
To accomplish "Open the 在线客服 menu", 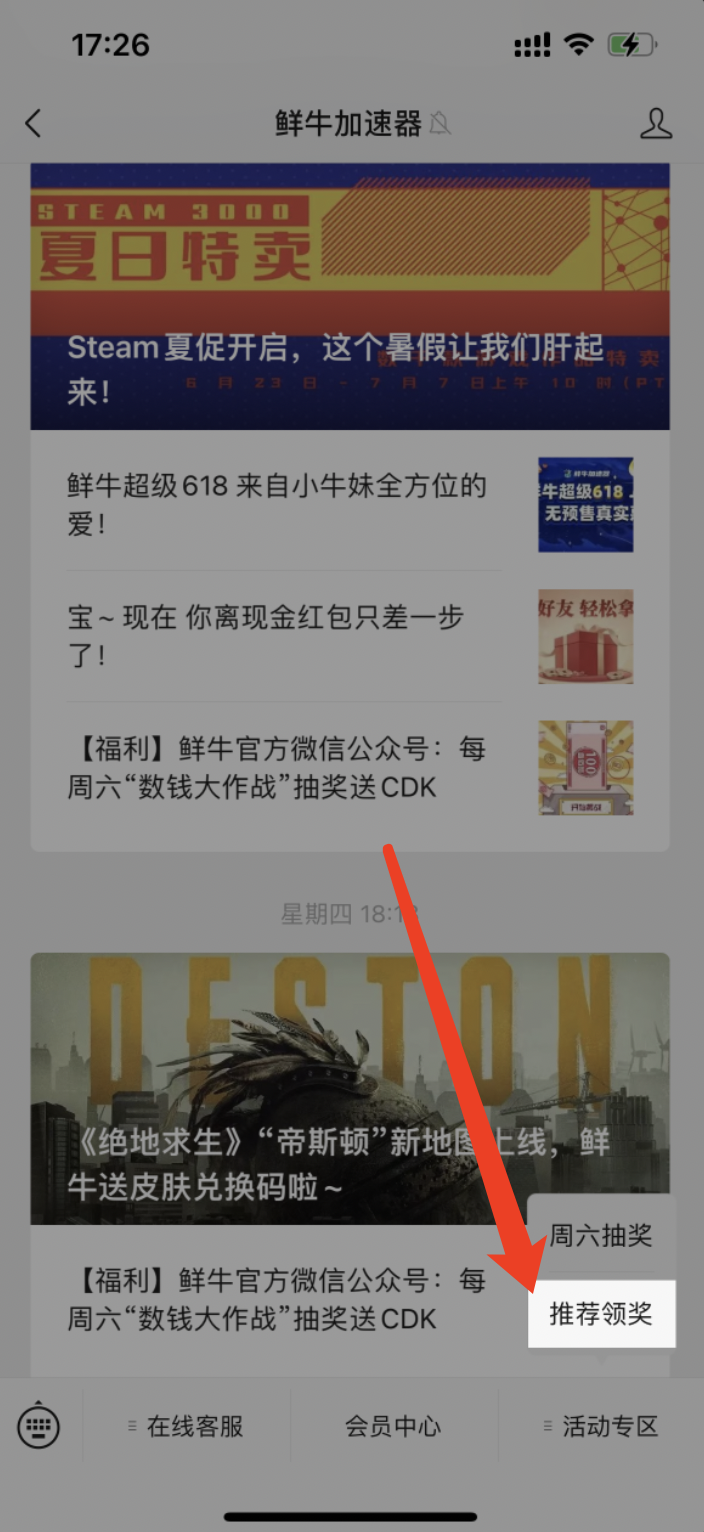I will coord(188,1427).
